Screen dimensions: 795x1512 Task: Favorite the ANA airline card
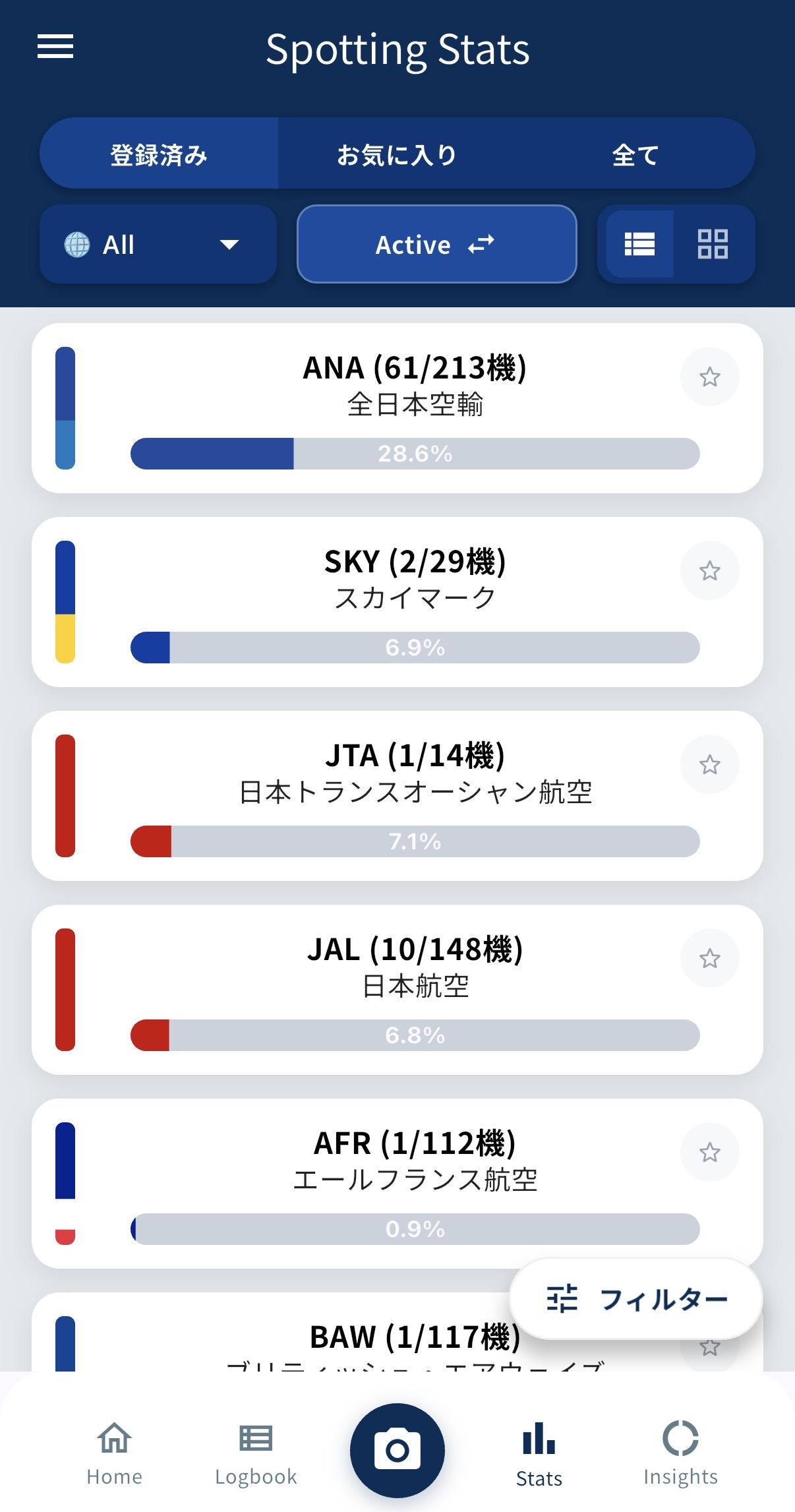pos(709,377)
